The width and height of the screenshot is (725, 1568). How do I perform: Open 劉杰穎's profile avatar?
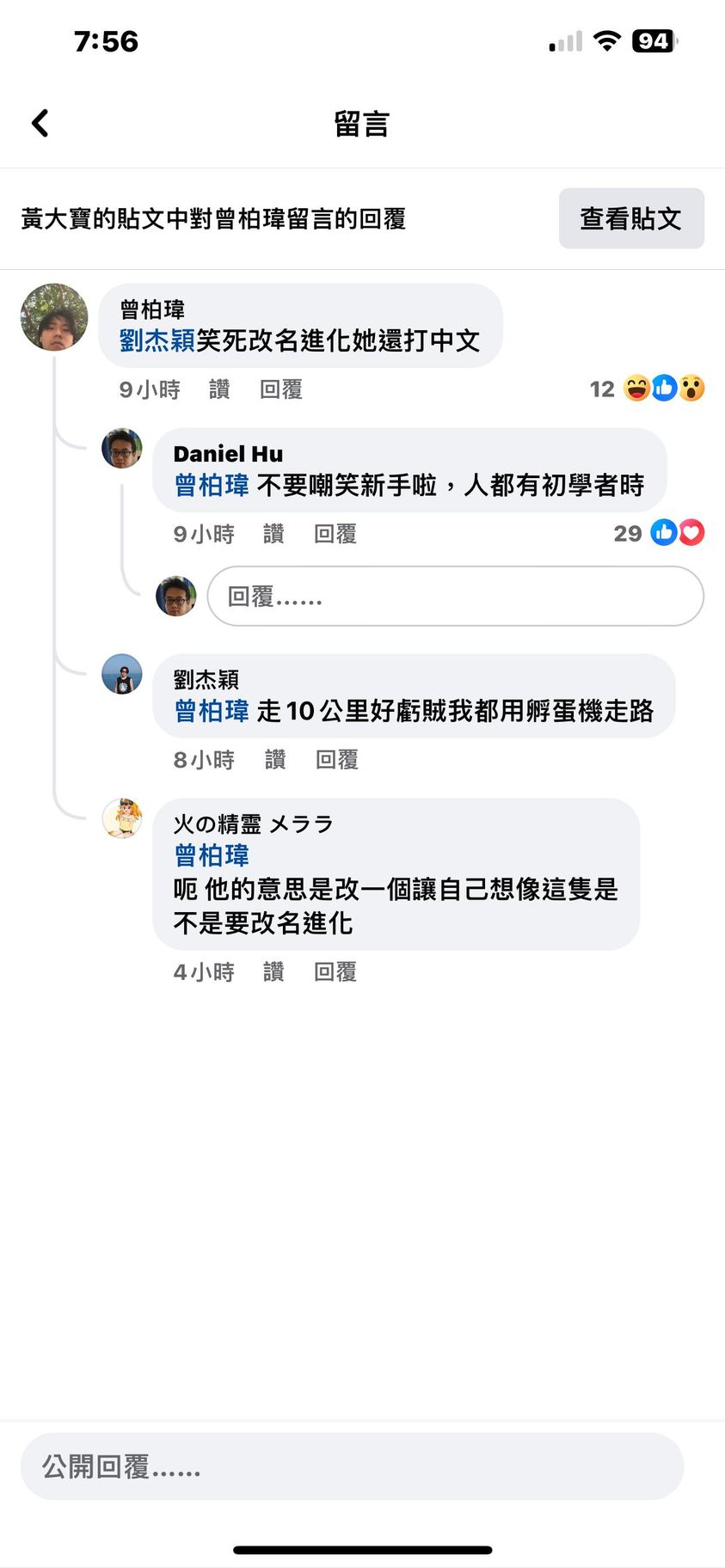(x=122, y=674)
